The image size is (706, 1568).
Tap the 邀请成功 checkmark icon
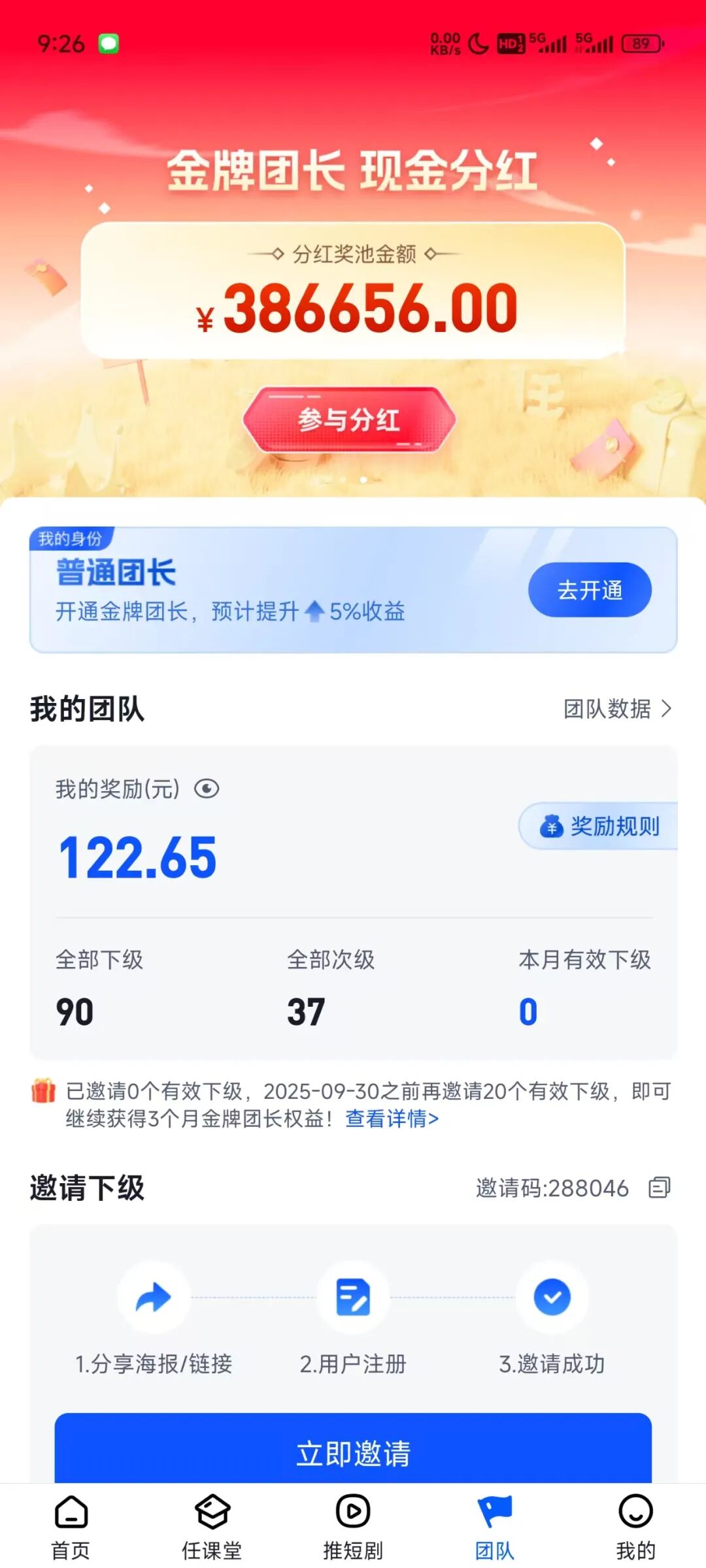(x=552, y=1297)
